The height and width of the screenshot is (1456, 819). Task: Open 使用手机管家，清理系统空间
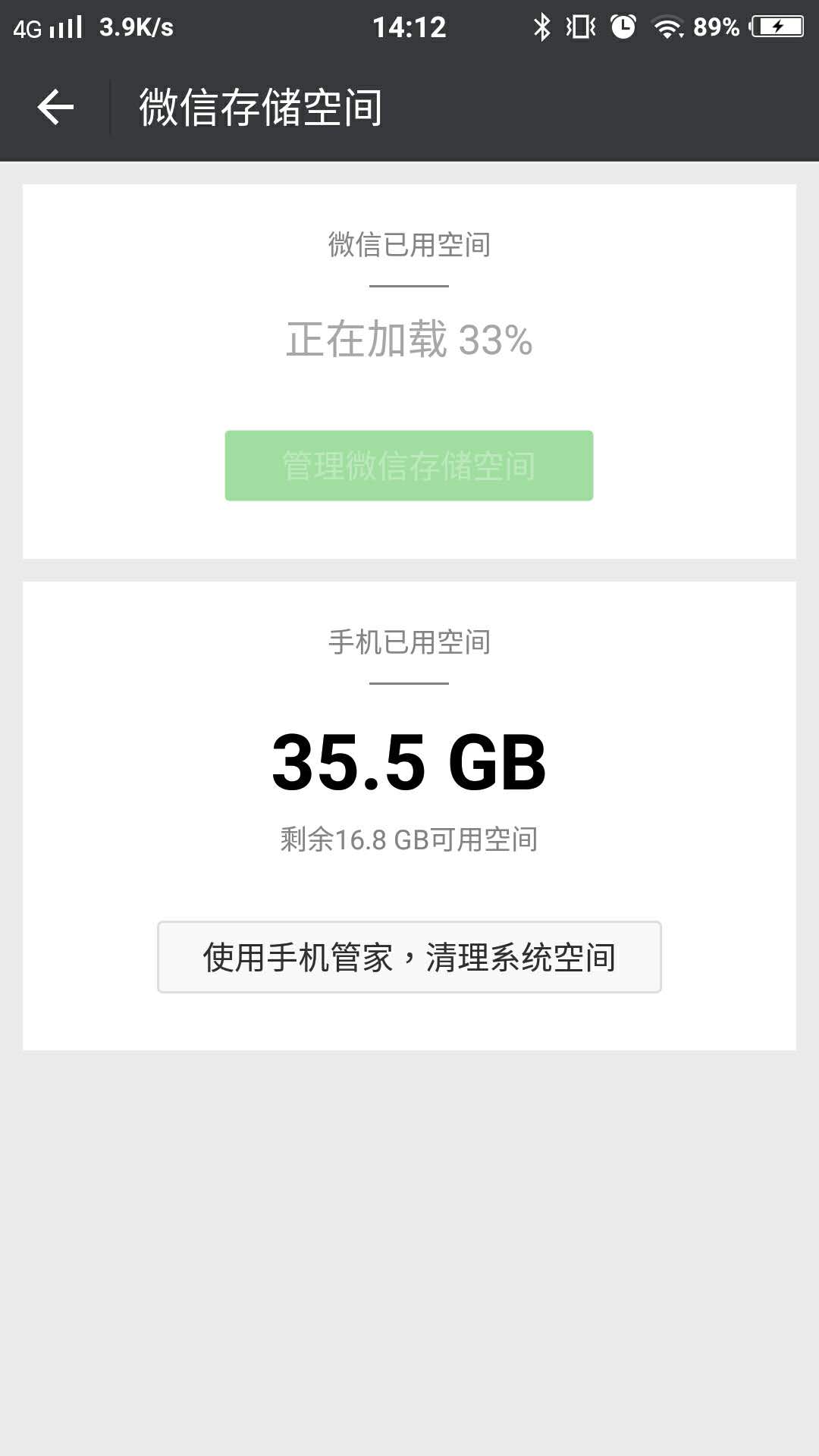point(409,957)
